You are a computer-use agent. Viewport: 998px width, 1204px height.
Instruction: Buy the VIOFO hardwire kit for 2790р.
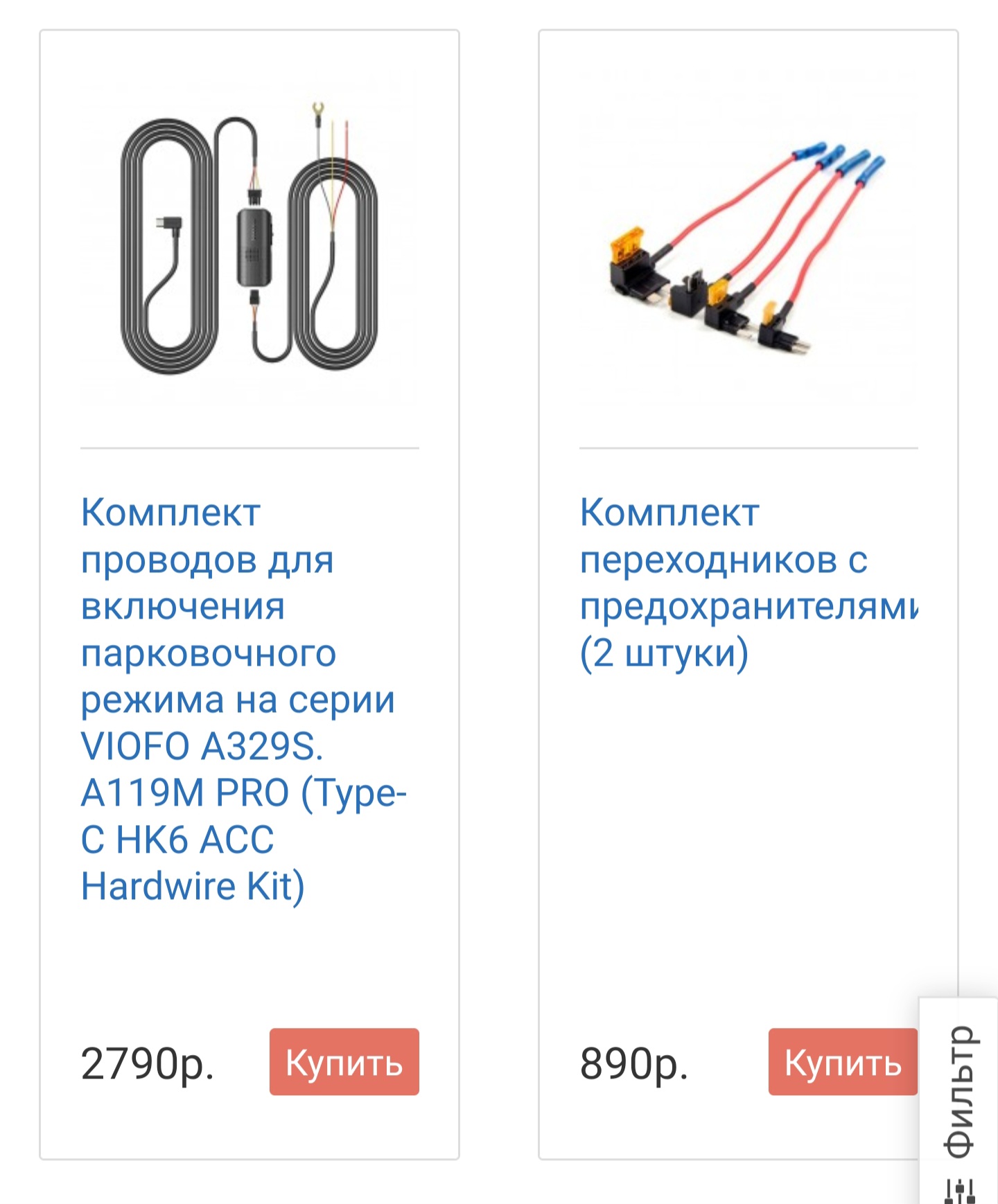click(344, 1061)
